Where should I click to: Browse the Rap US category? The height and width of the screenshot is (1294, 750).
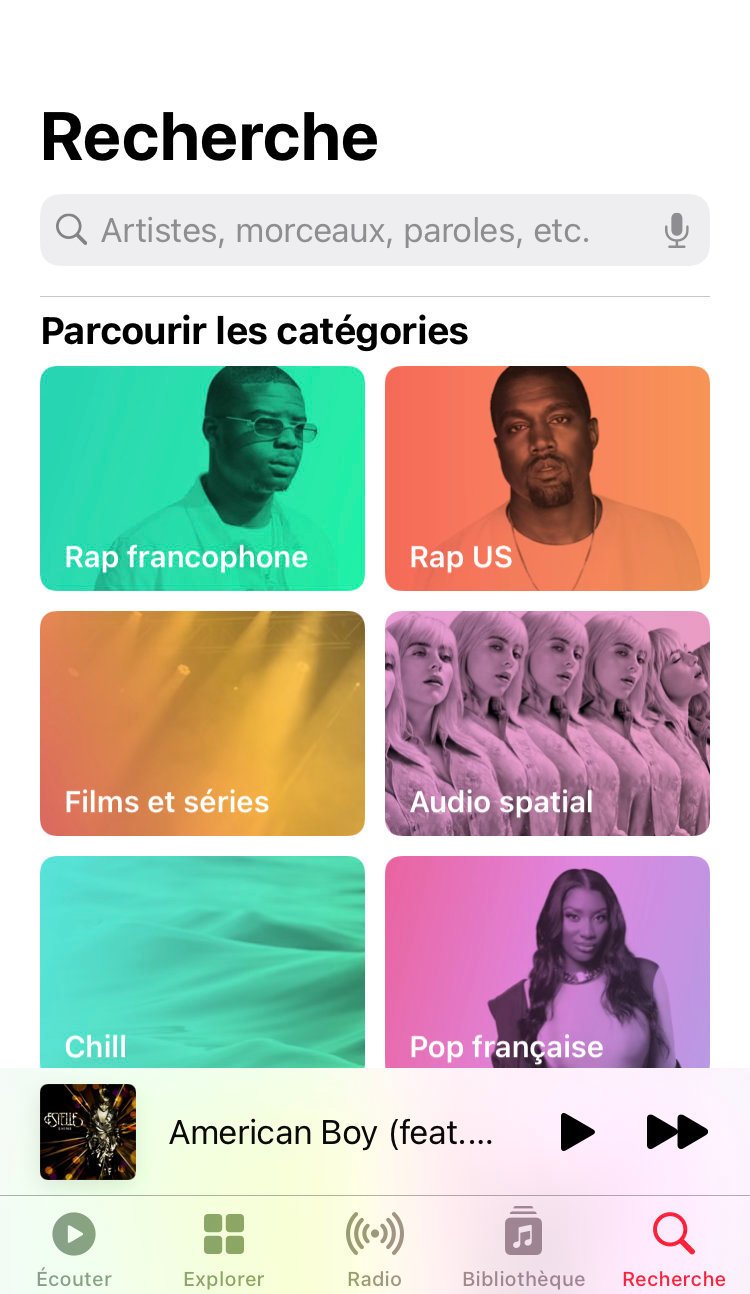point(547,478)
